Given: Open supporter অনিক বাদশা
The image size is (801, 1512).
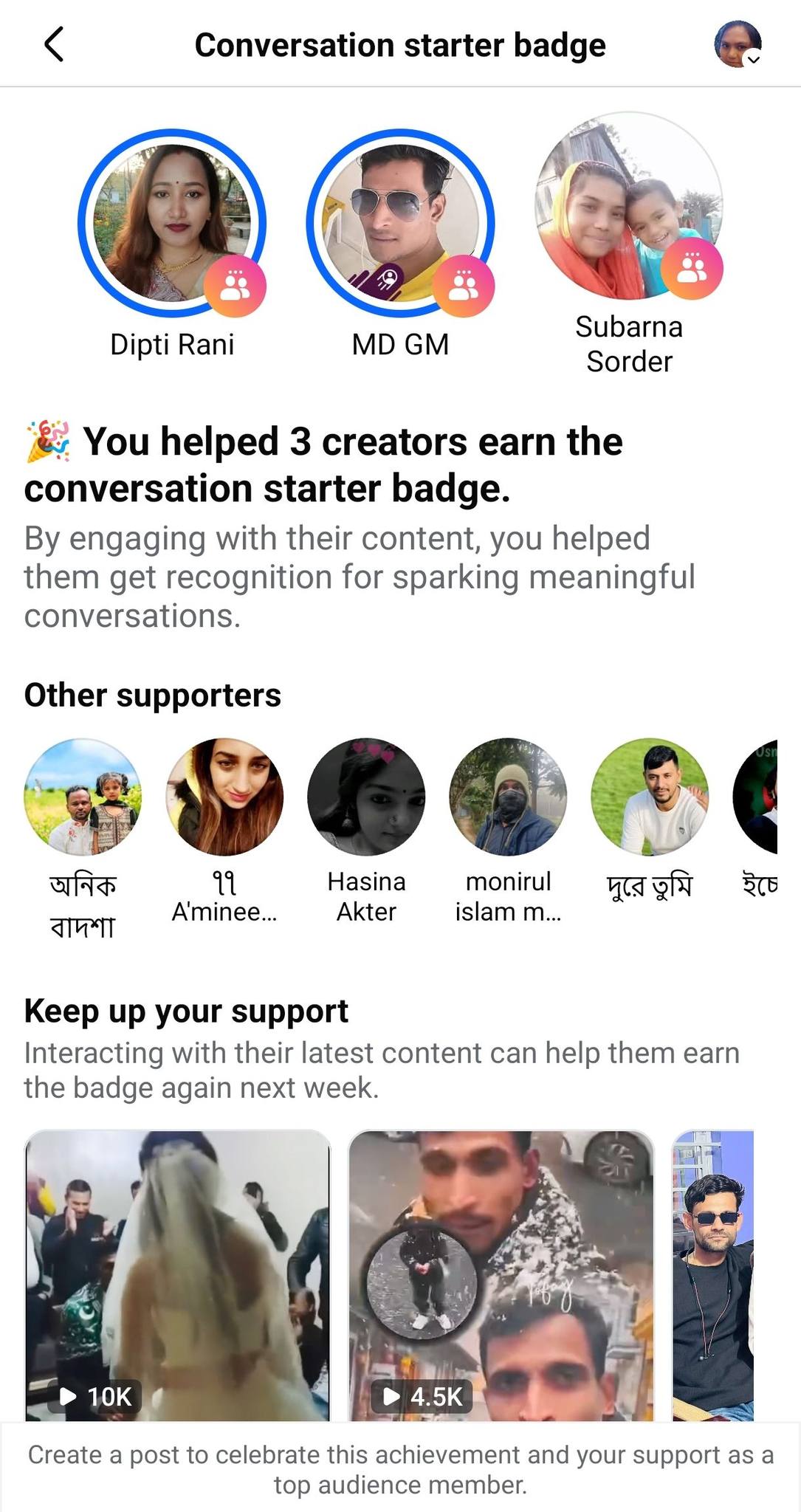Looking at the screenshot, I should pos(83,797).
